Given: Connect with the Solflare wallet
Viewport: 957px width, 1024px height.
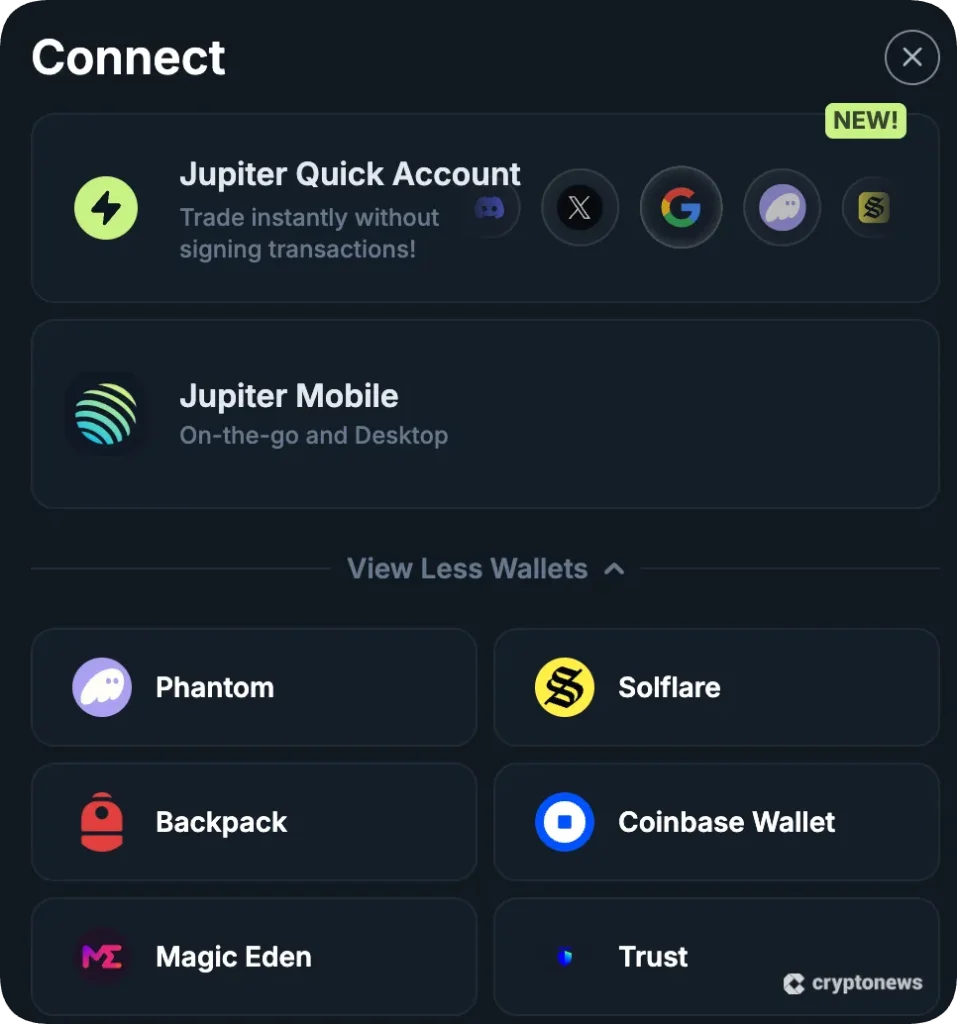Looking at the screenshot, I should [x=716, y=687].
